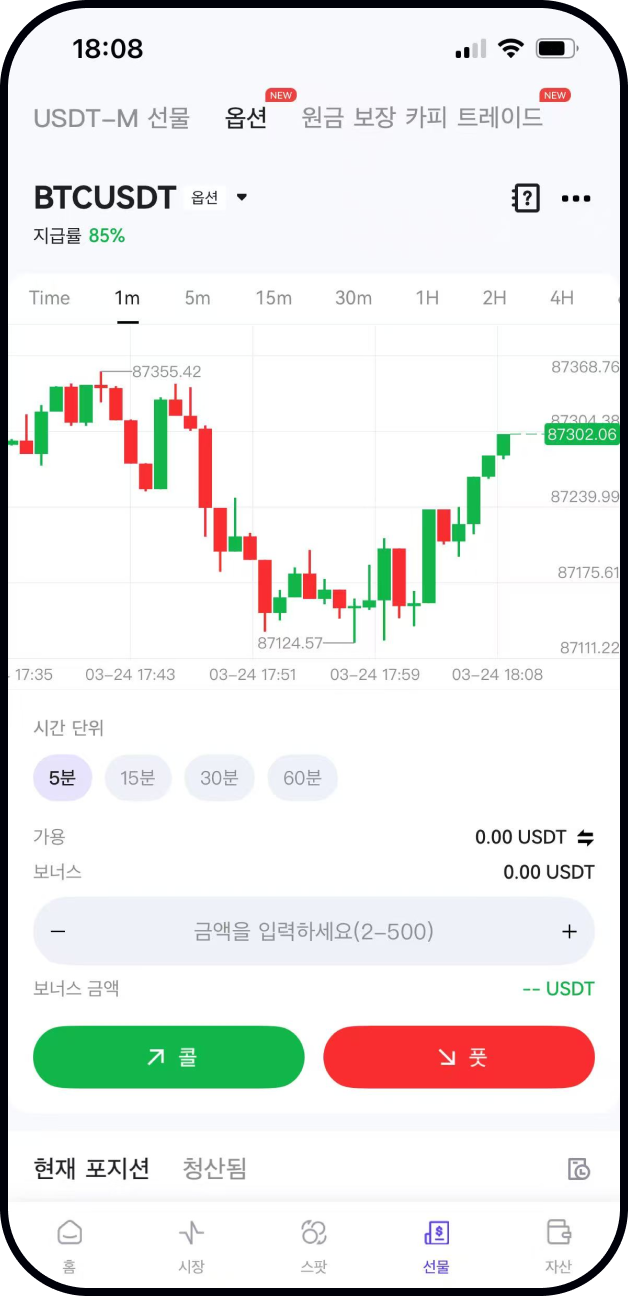Increase amount with the plus button
The width and height of the screenshot is (628, 1296).
pos(569,932)
